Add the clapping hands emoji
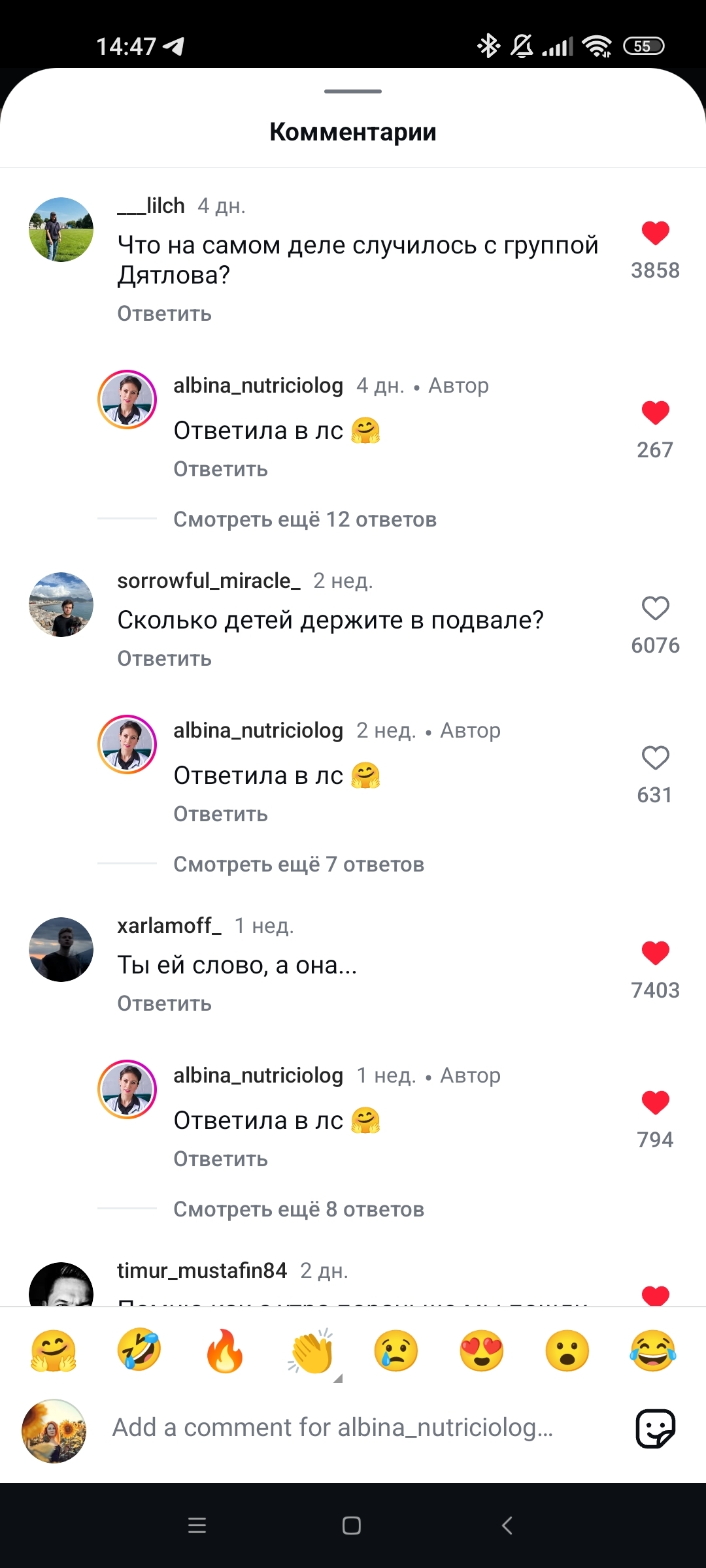 [311, 1351]
